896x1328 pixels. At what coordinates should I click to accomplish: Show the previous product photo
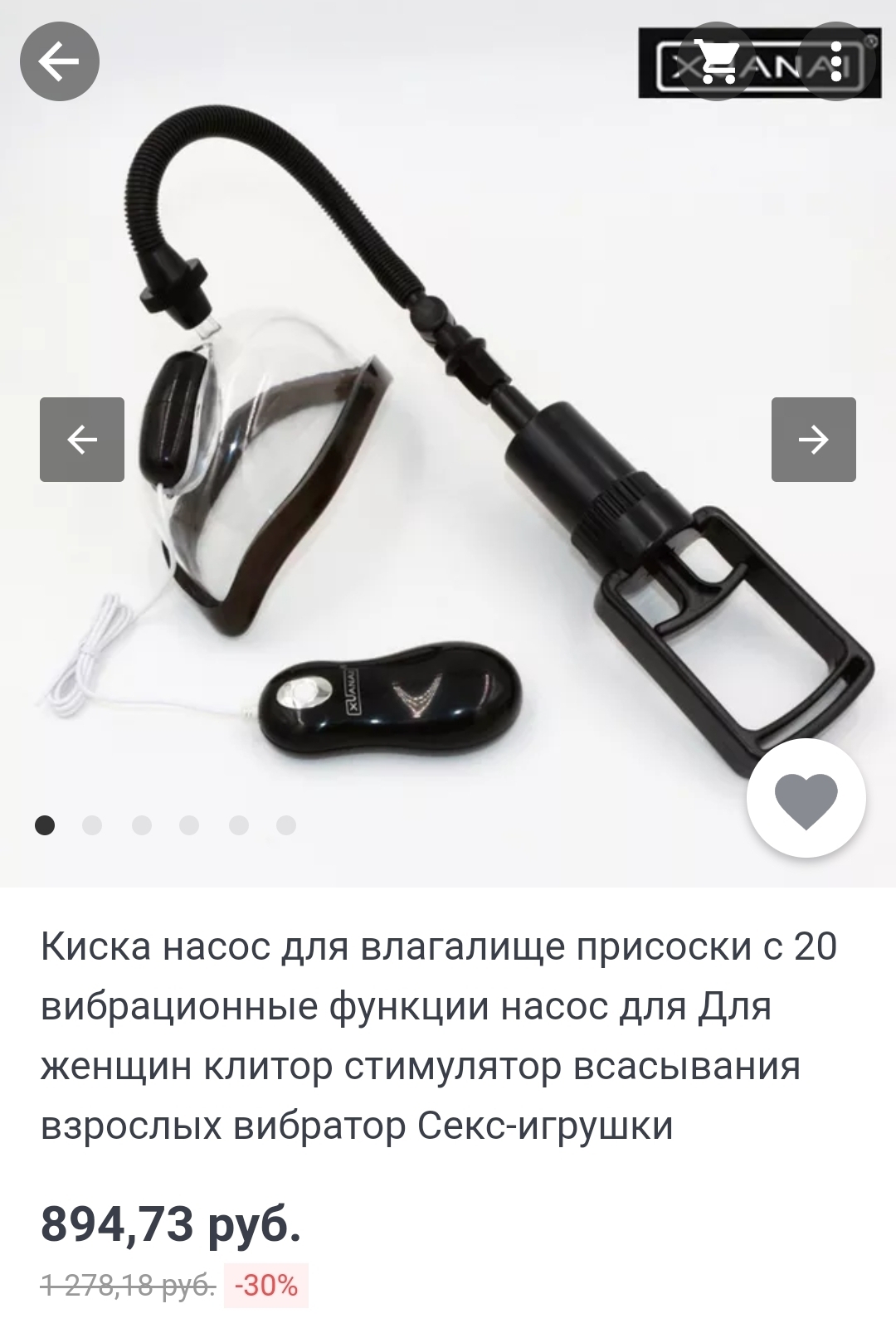click(x=82, y=440)
